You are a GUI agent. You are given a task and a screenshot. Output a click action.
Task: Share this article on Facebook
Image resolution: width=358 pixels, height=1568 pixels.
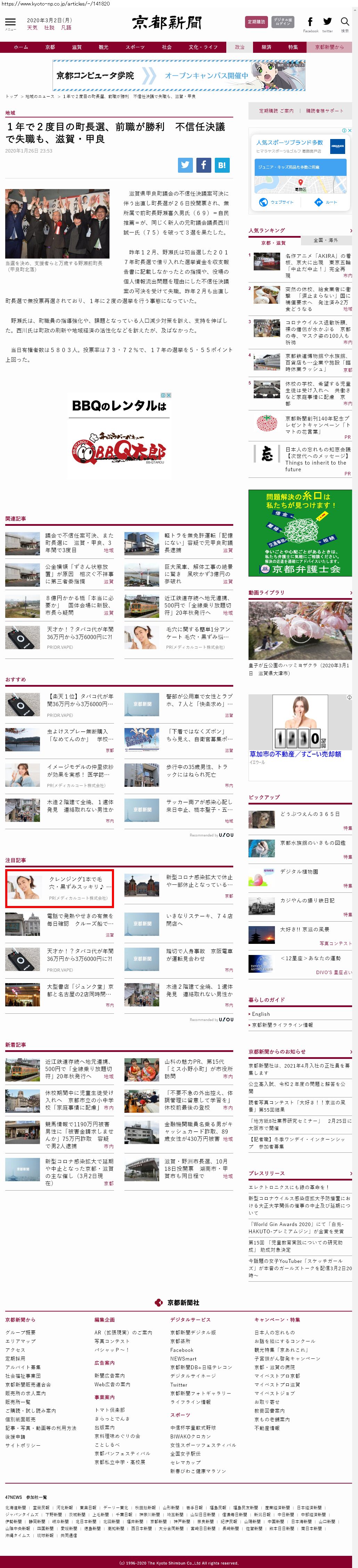click(203, 164)
